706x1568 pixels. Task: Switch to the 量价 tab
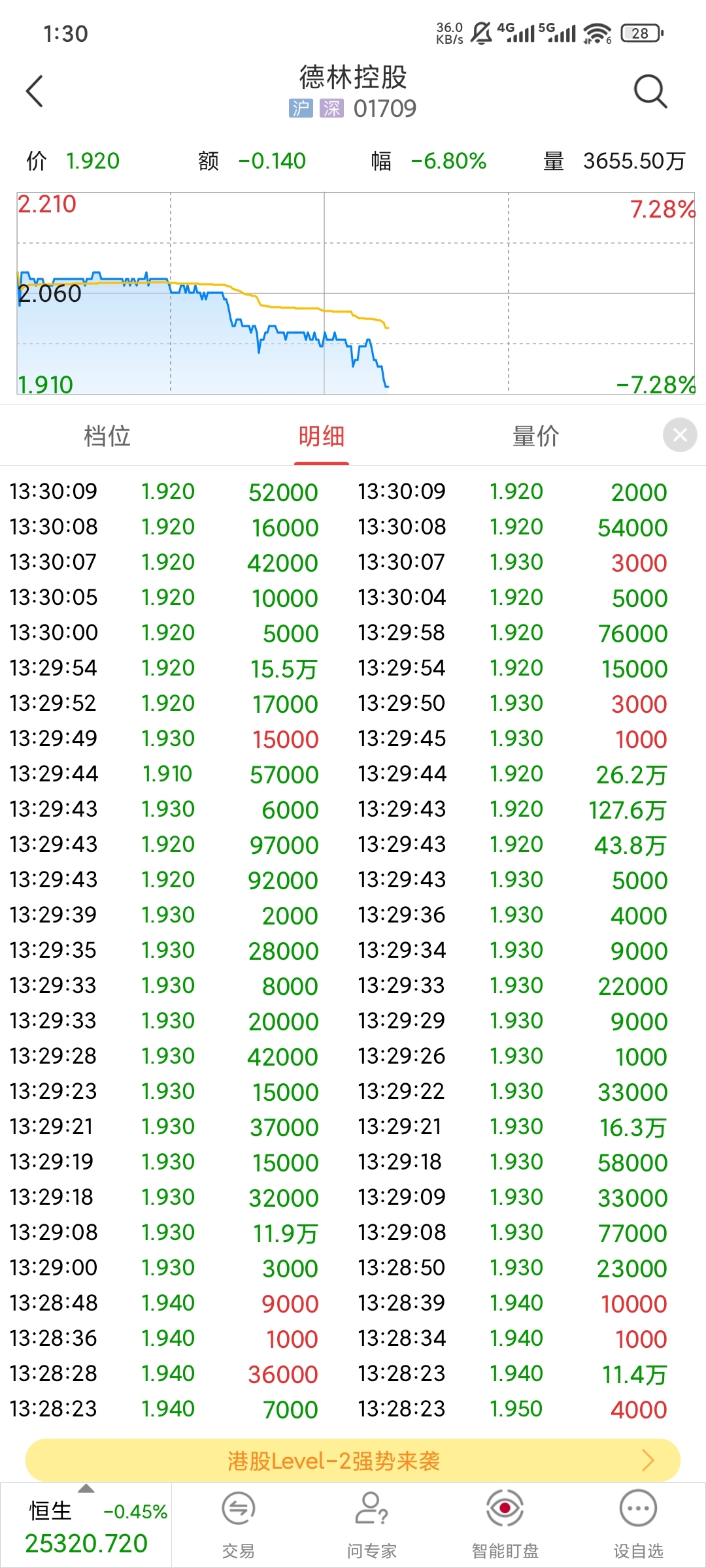[536, 436]
